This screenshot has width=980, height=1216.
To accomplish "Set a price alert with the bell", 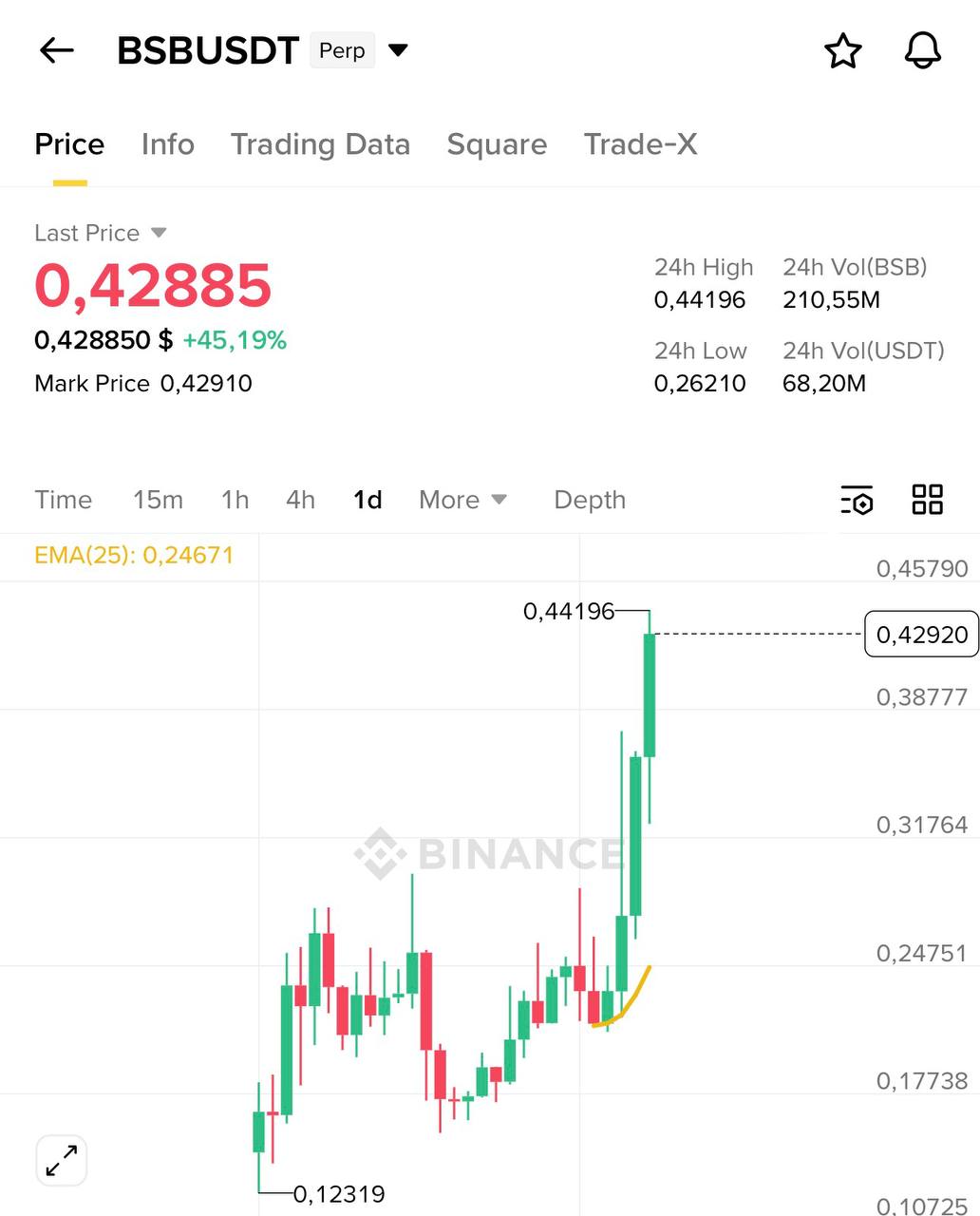I will pyautogui.click(x=922, y=50).
